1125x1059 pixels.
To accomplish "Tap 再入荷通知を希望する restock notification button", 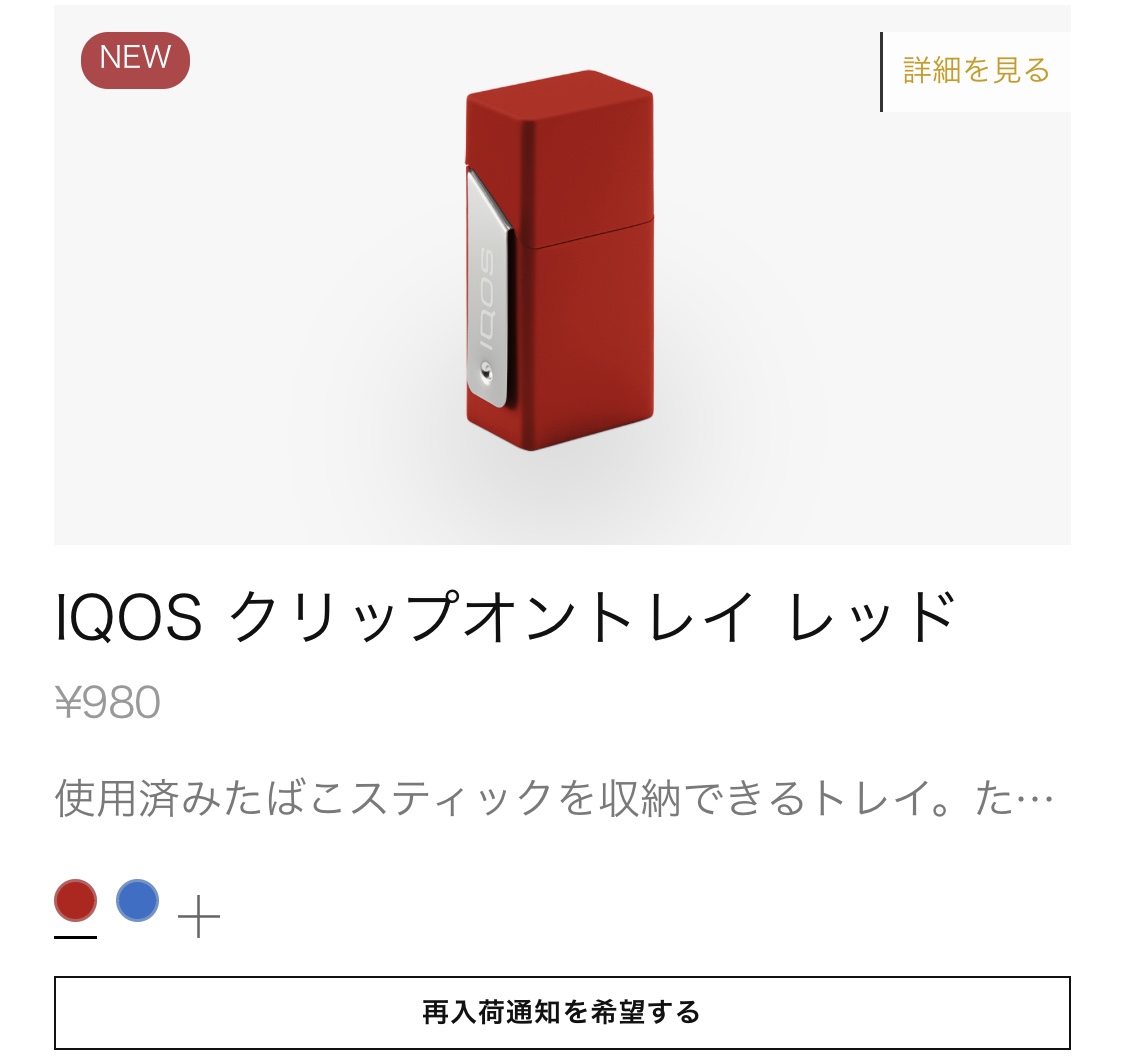I will pyautogui.click(x=562, y=1012).
